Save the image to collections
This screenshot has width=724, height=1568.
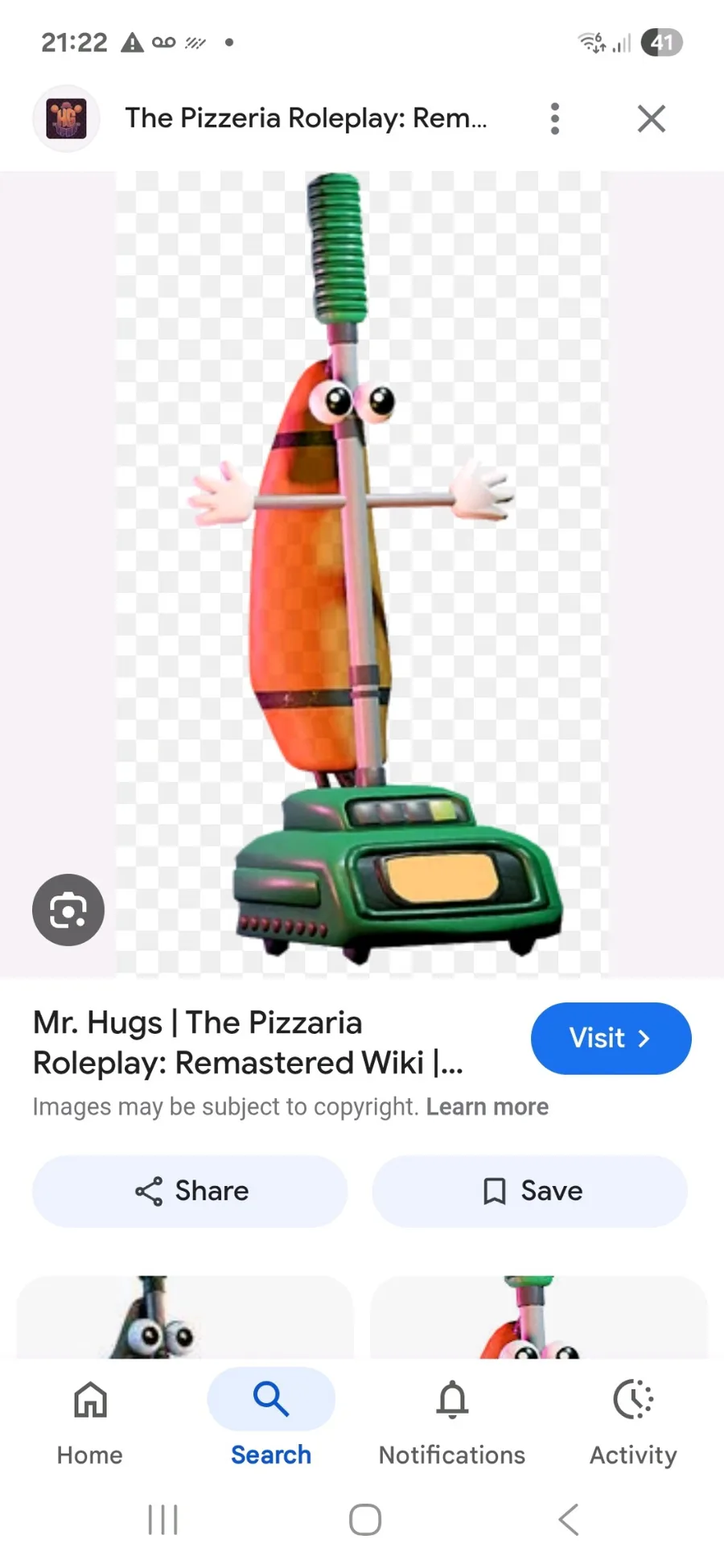529,1191
